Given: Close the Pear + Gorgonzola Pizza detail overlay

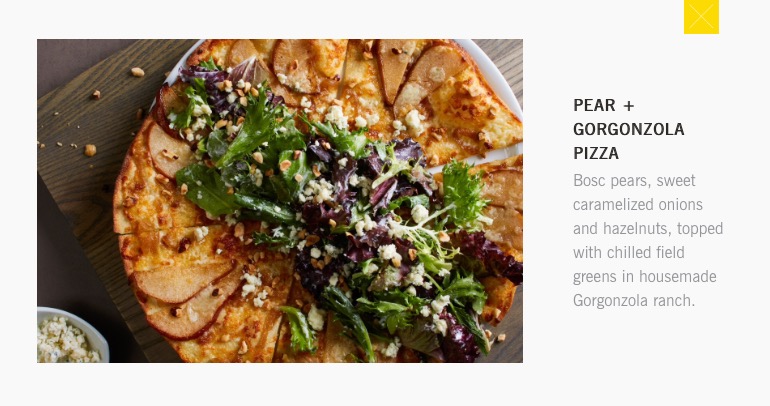Looking at the screenshot, I should 701,16.
